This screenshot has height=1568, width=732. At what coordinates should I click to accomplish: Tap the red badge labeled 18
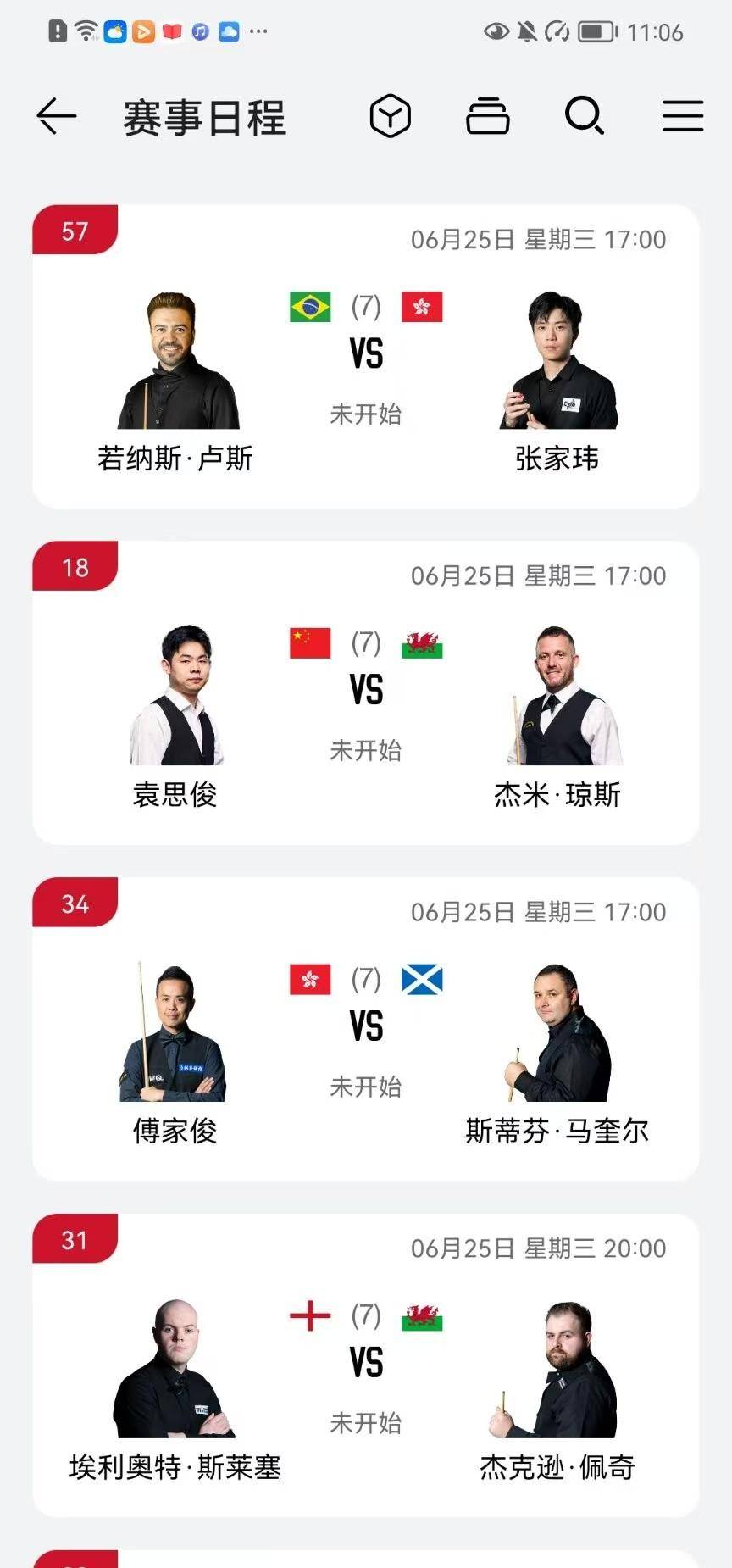[x=73, y=566]
